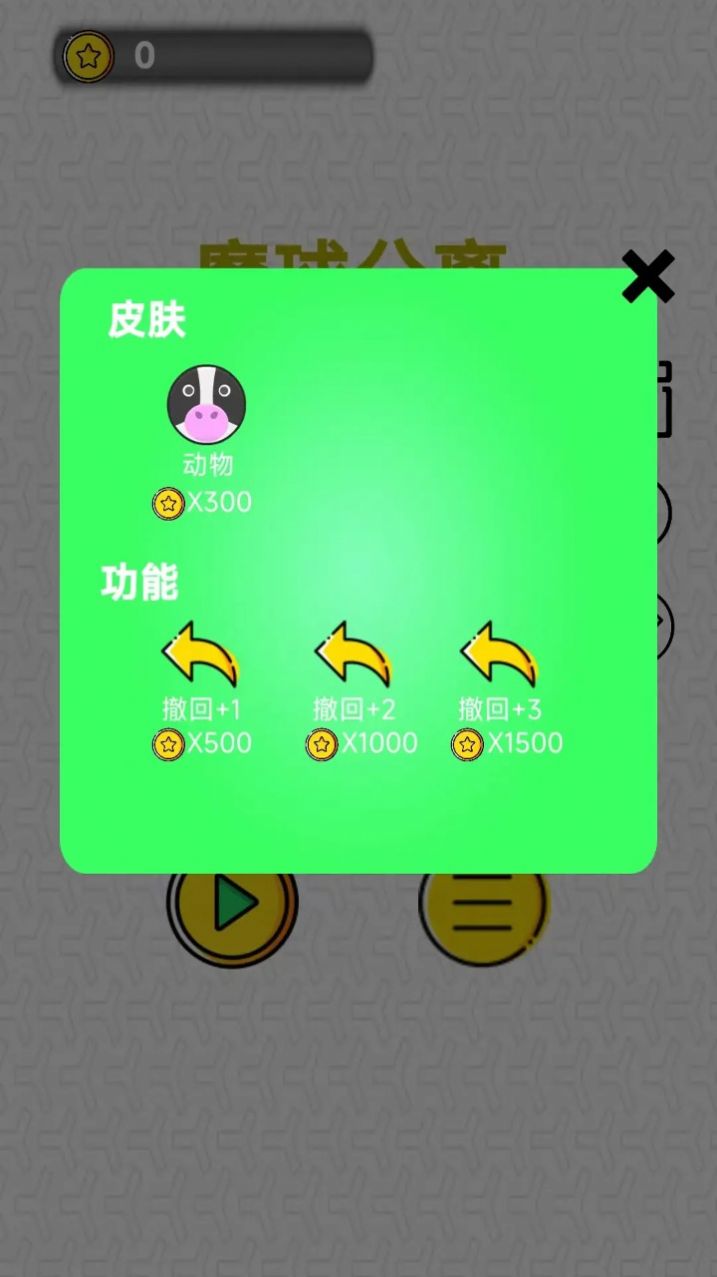Purchase 撤回+1 undo for 500 coins
Image resolution: width=717 pixels, height=1277 pixels.
(201, 655)
